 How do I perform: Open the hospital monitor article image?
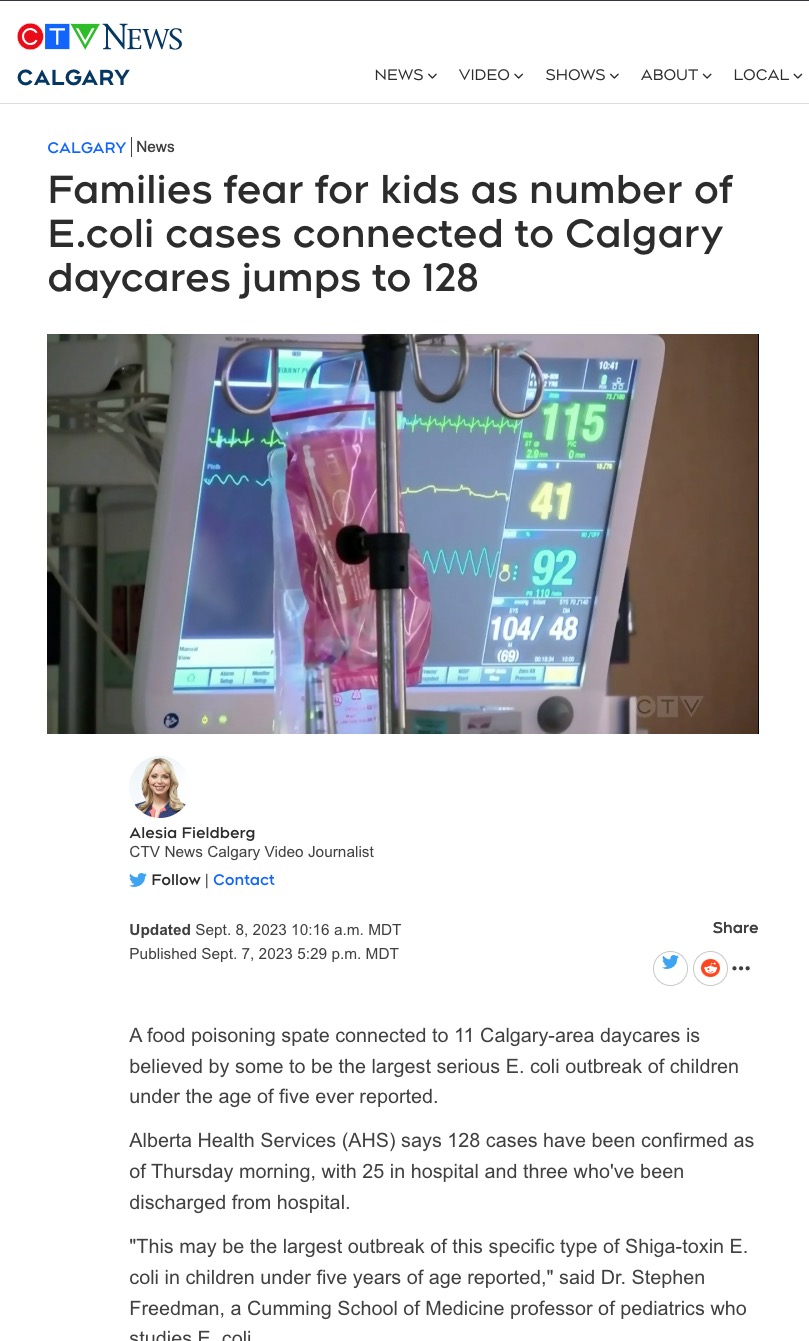tap(403, 534)
